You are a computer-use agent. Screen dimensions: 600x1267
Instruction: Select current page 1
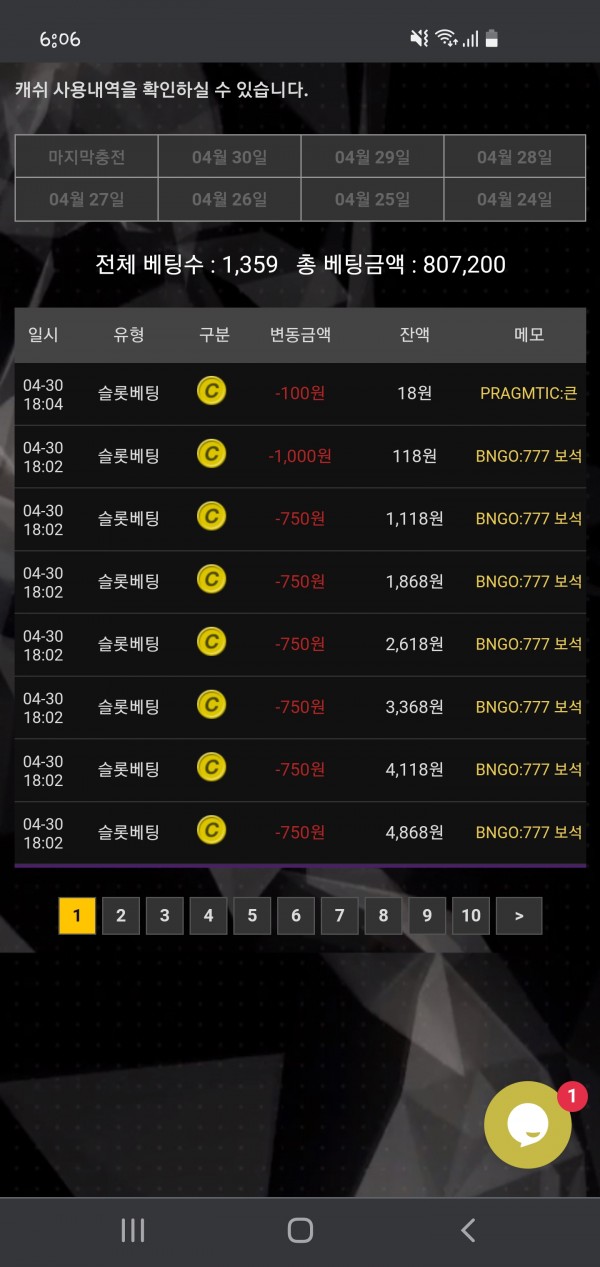(77, 915)
